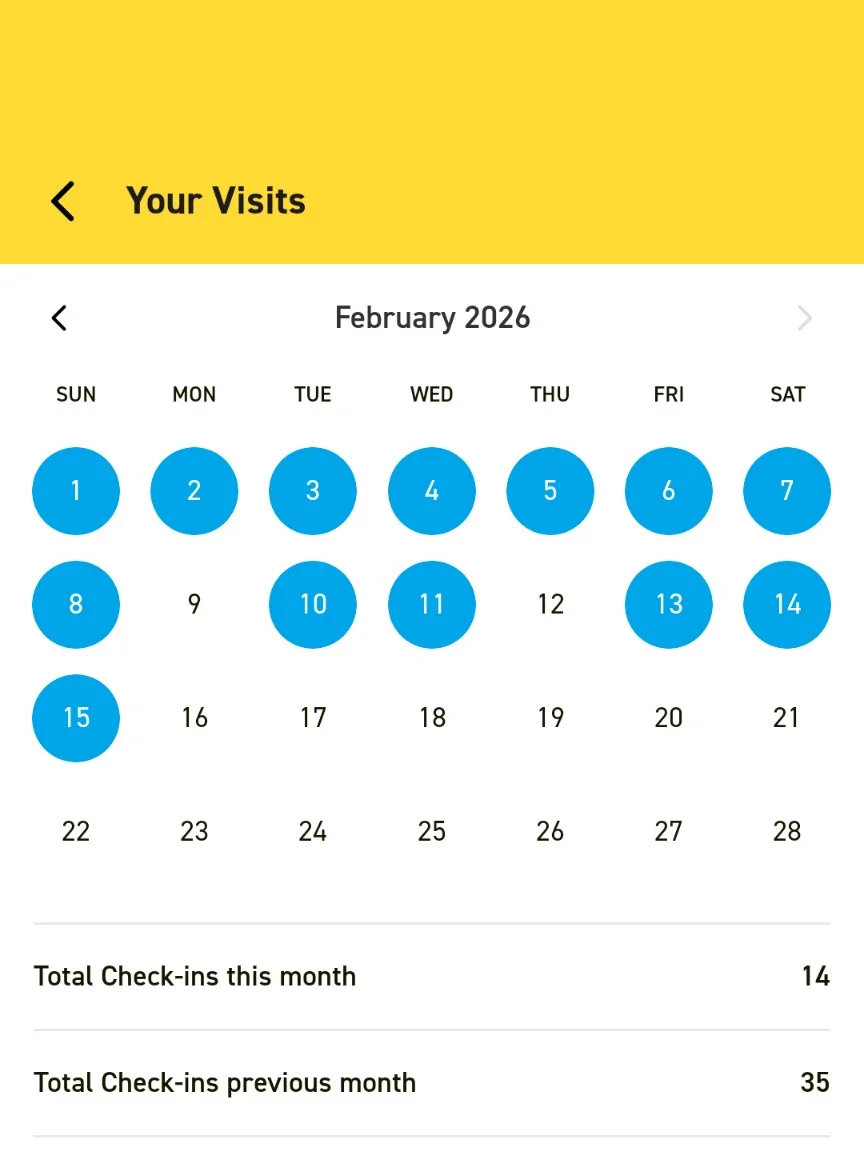
Task: Toggle the check-in status for February 9
Action: (x=194, y=604)
